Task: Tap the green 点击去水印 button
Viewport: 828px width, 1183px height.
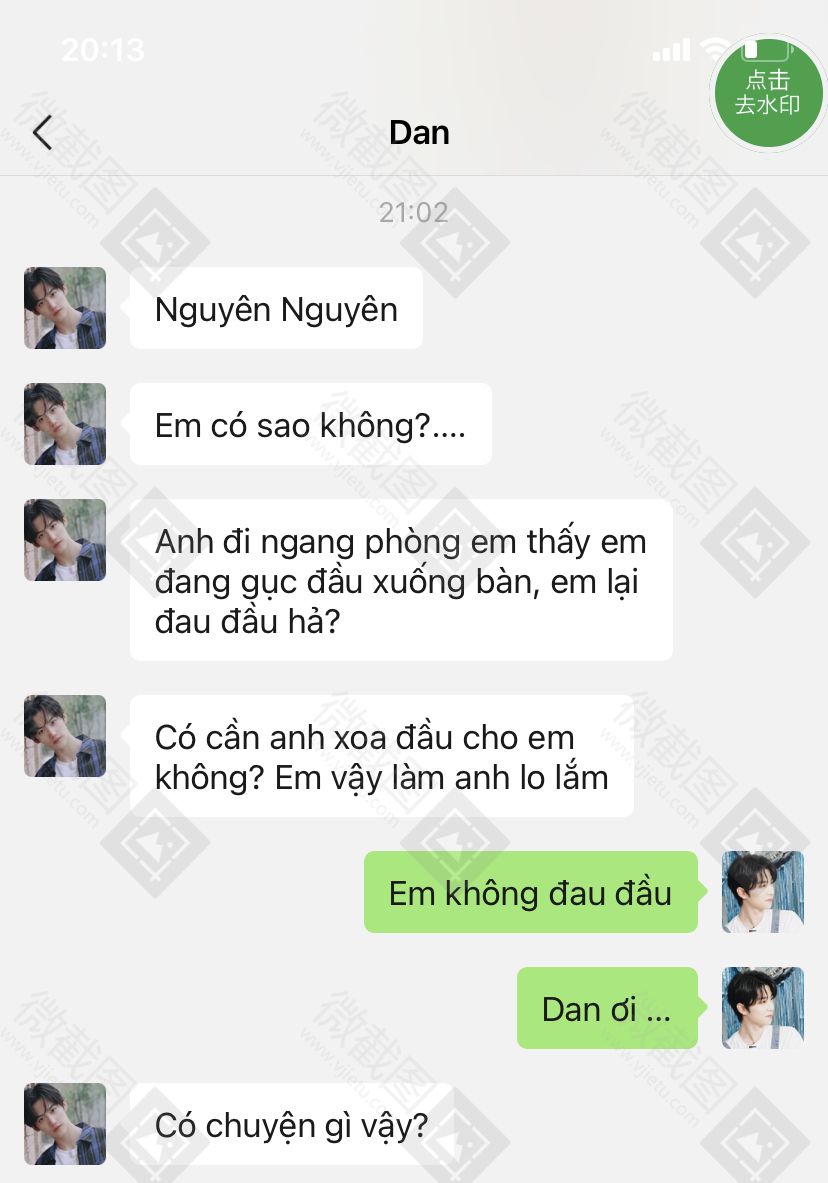Action: coord(767,93)
